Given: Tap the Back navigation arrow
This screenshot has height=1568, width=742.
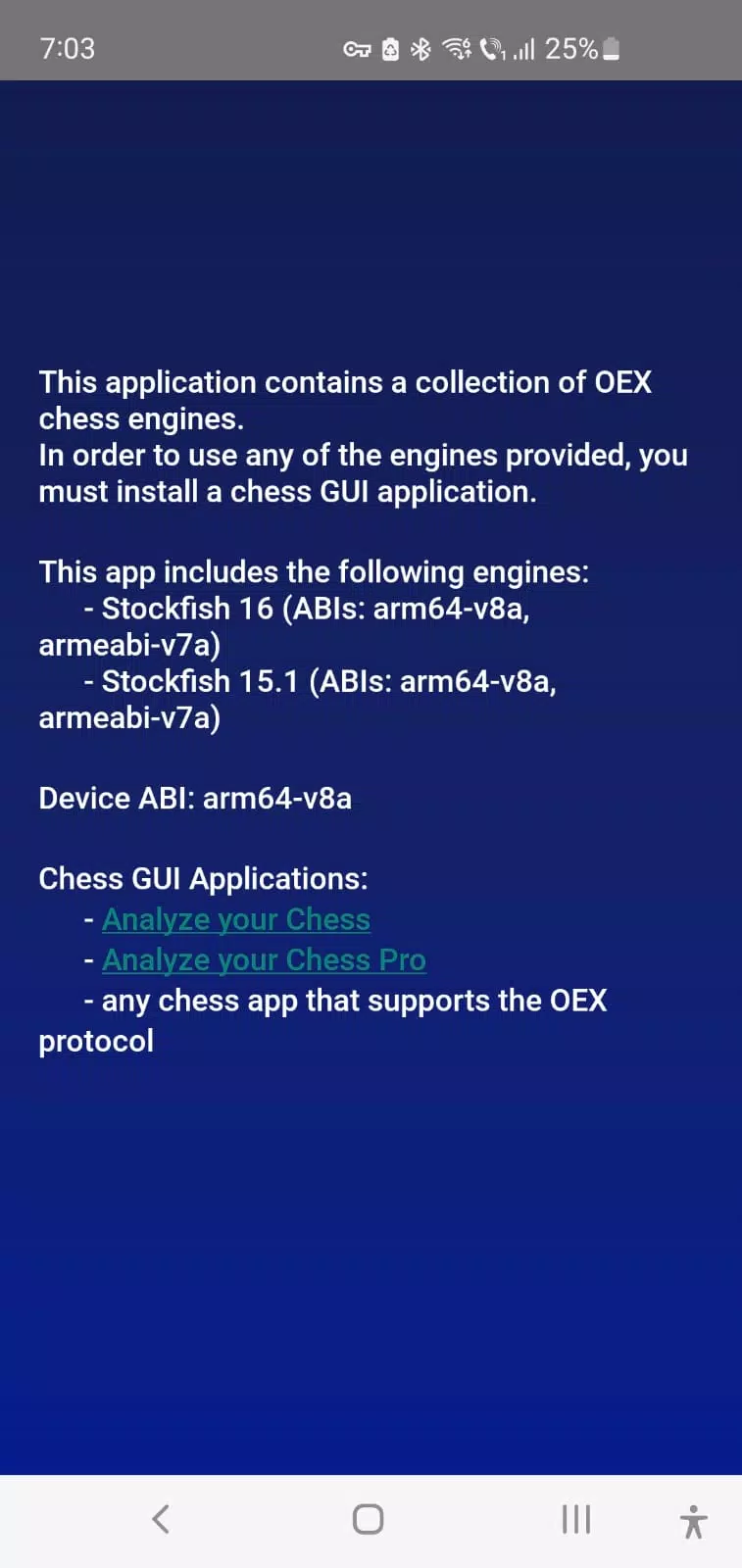Looking at the screenshot, I should pos(161,1520).
